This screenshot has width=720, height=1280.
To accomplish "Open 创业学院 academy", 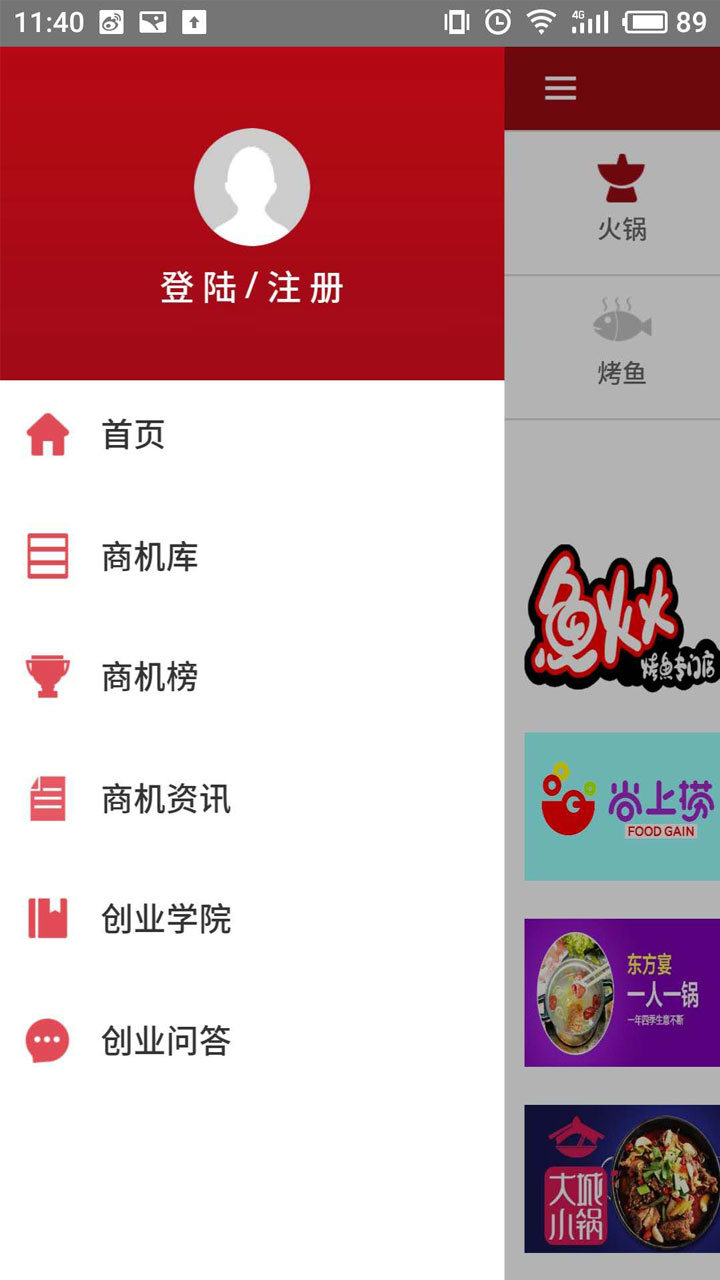I will pos(252,919).
